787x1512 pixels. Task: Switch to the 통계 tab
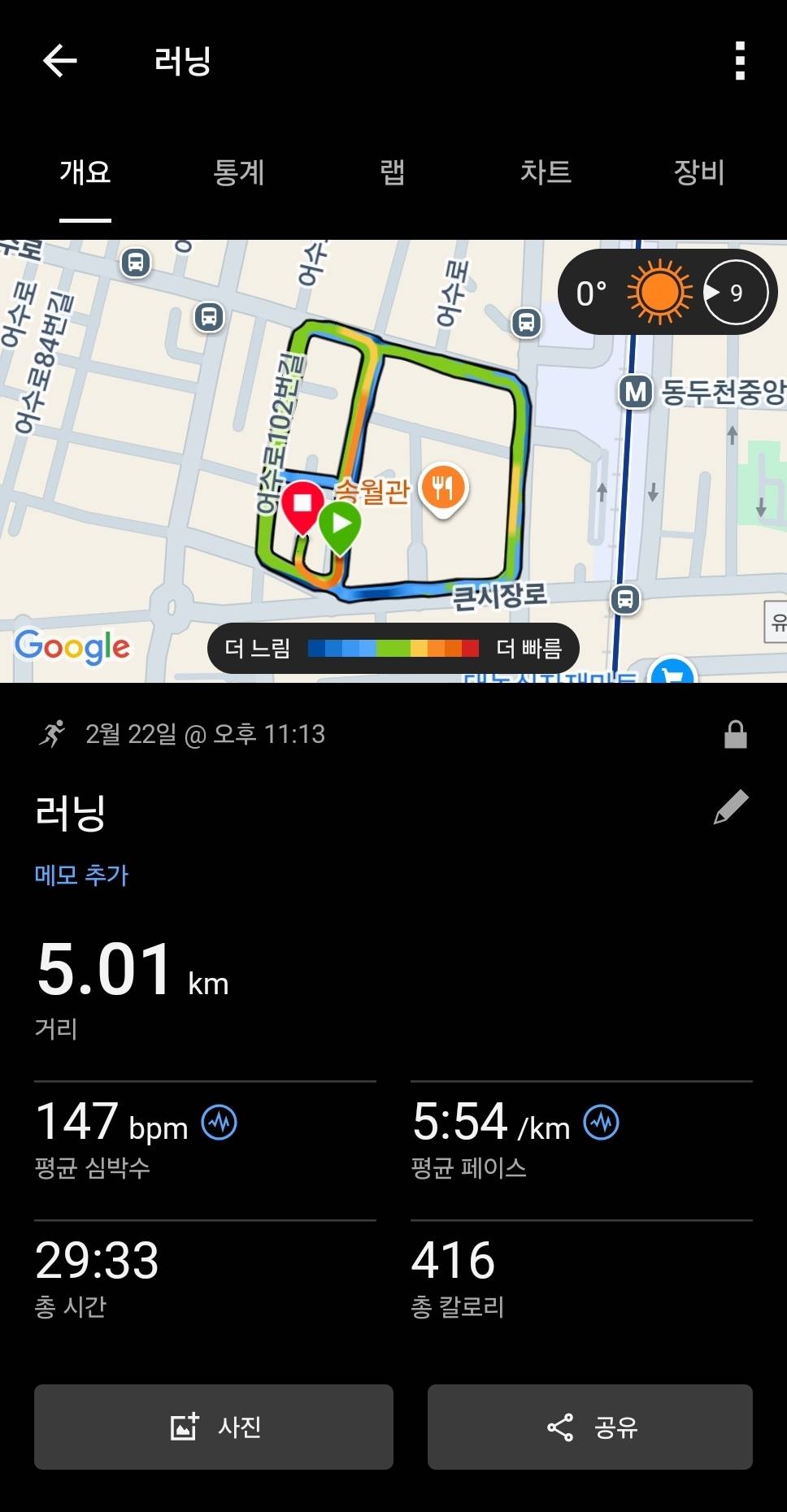[239, 173]
